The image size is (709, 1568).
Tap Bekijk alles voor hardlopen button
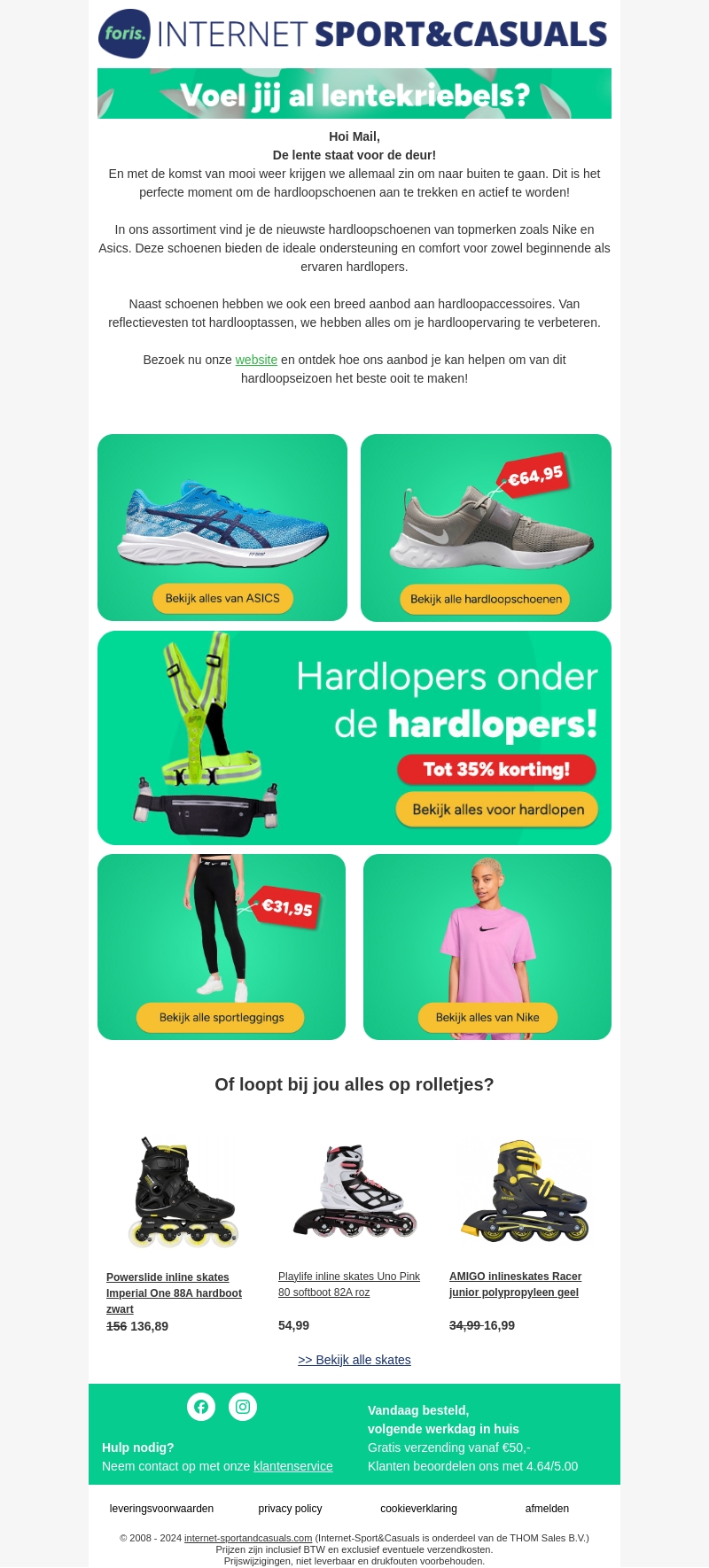coord(497,809)
